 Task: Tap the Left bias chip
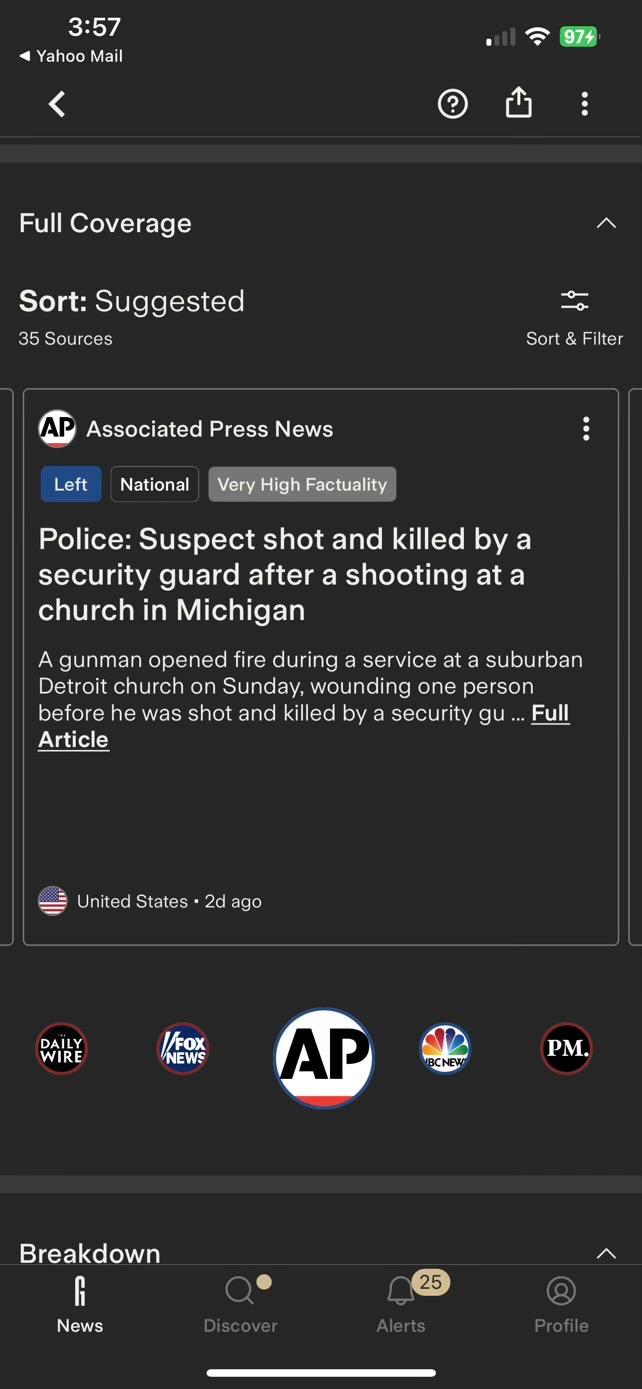71,484
